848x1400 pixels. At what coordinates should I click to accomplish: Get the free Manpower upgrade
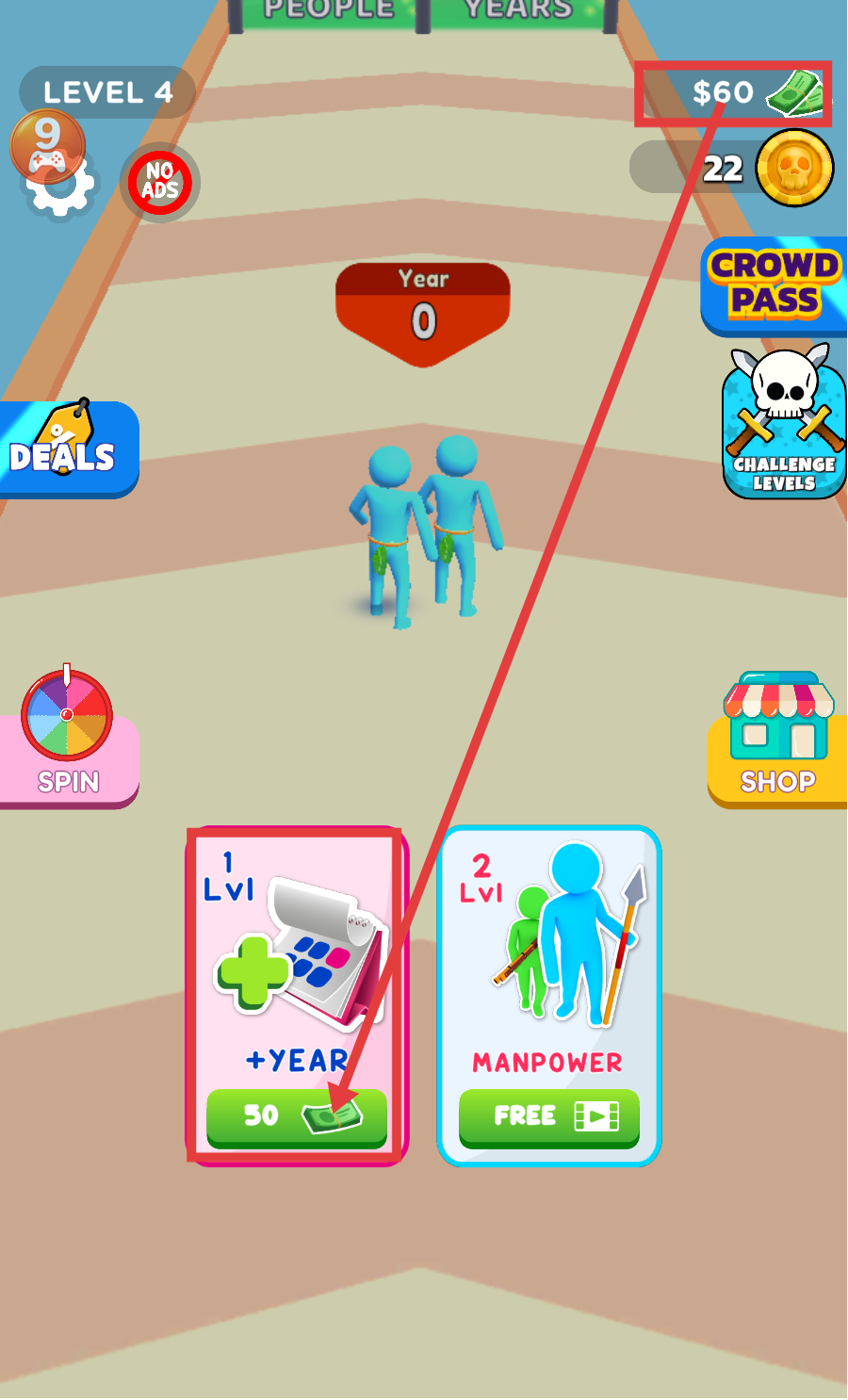548,1117
